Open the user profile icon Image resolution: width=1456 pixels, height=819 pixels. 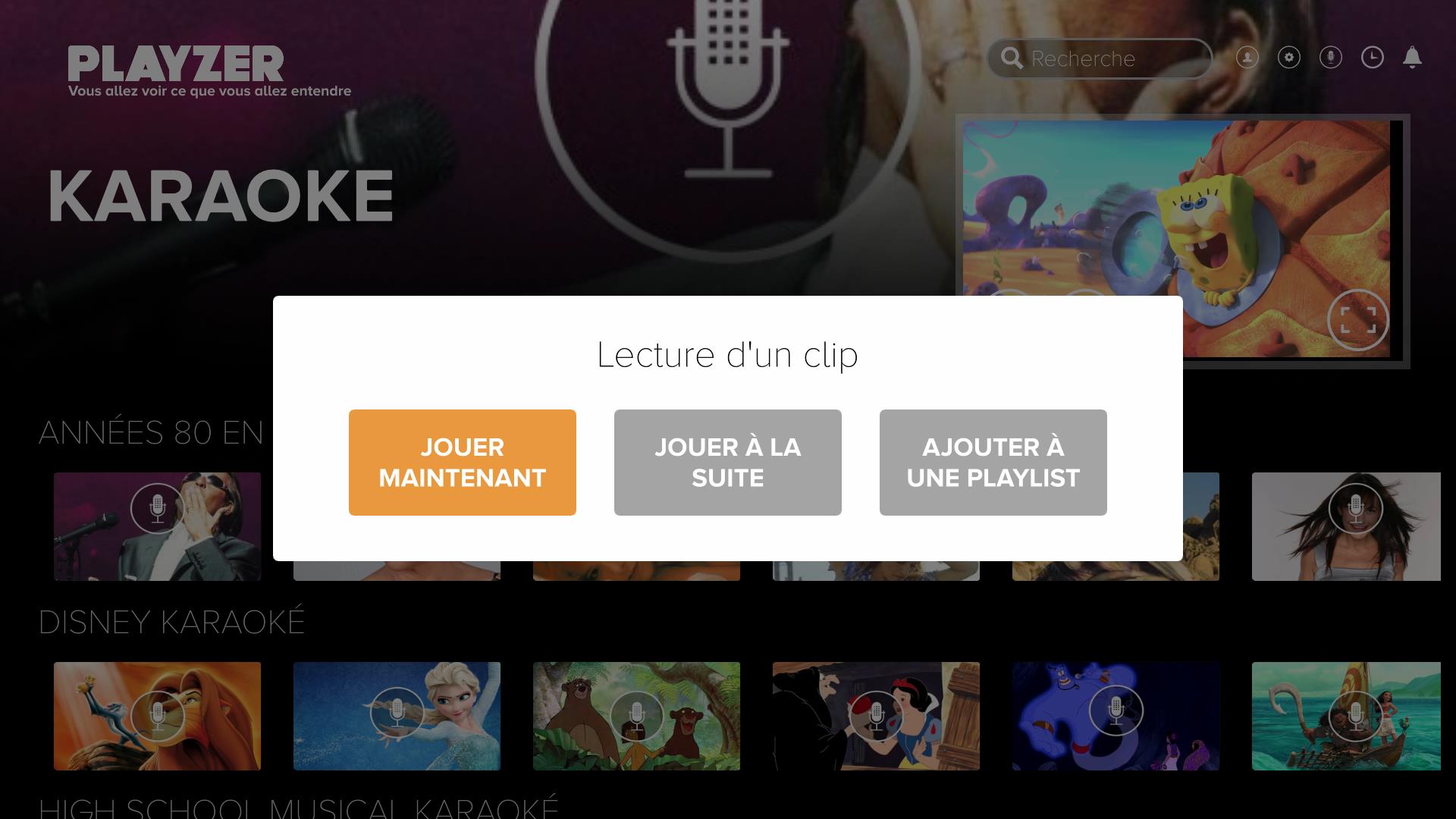1247,58
